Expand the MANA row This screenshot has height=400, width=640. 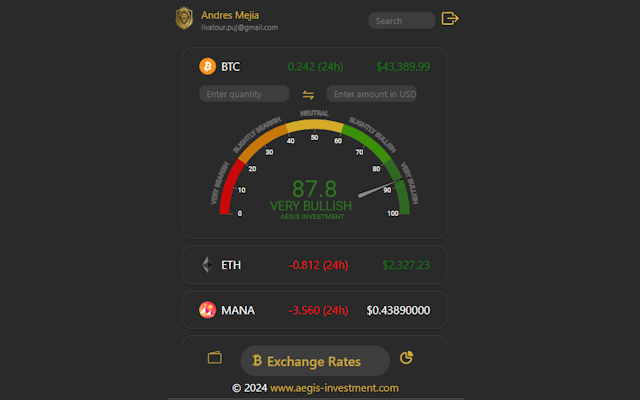[314, 310]
